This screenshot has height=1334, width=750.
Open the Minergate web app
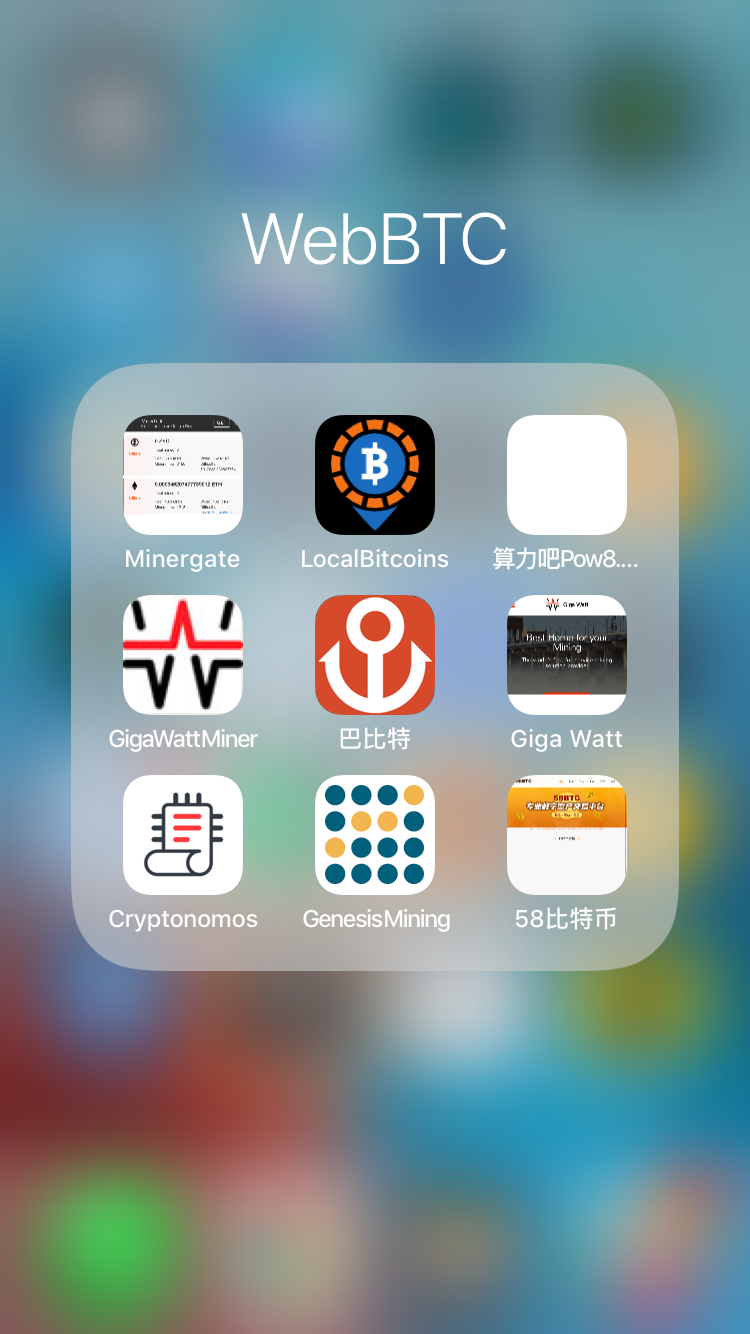183,475
